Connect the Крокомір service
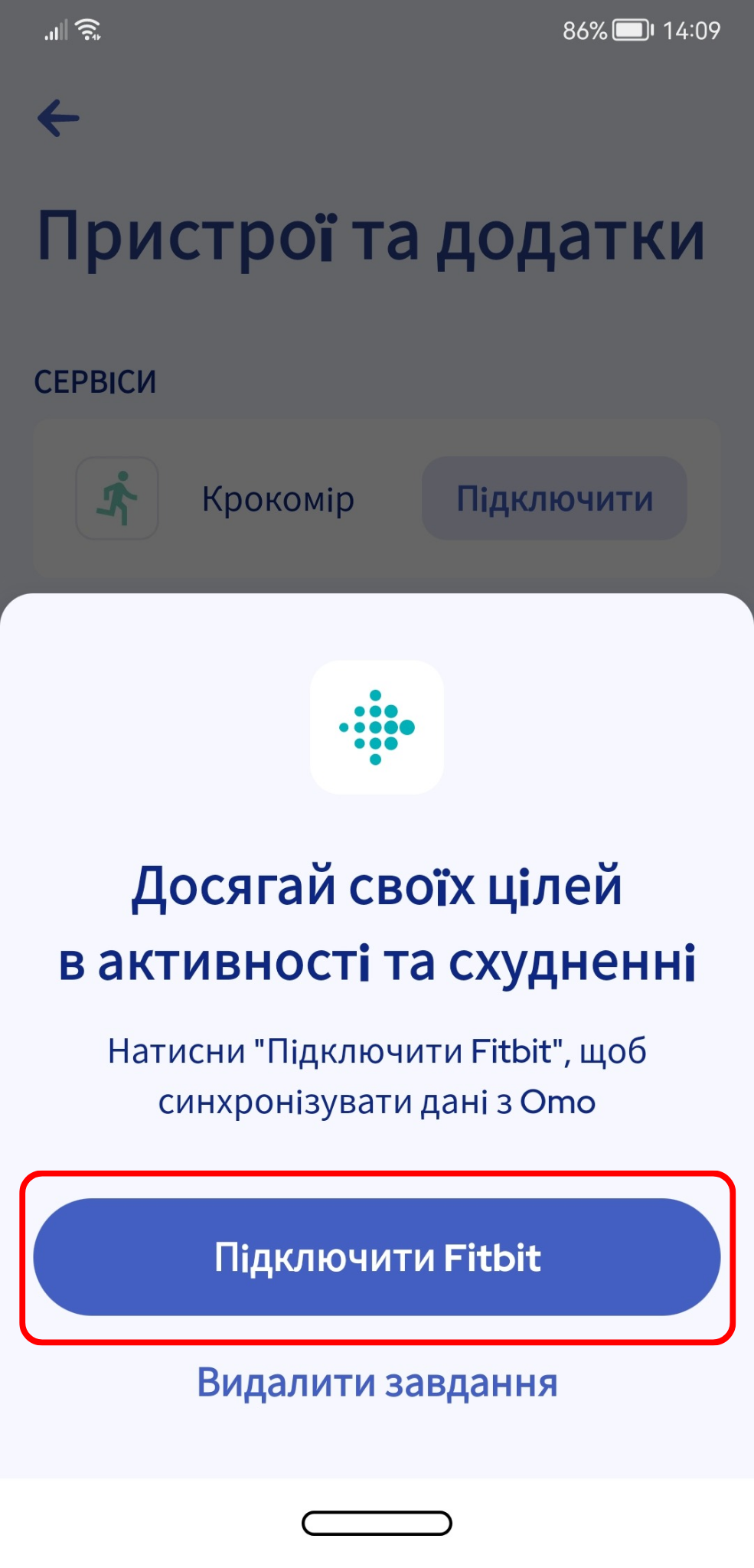The image size is (754, 1568). [554, 498]
